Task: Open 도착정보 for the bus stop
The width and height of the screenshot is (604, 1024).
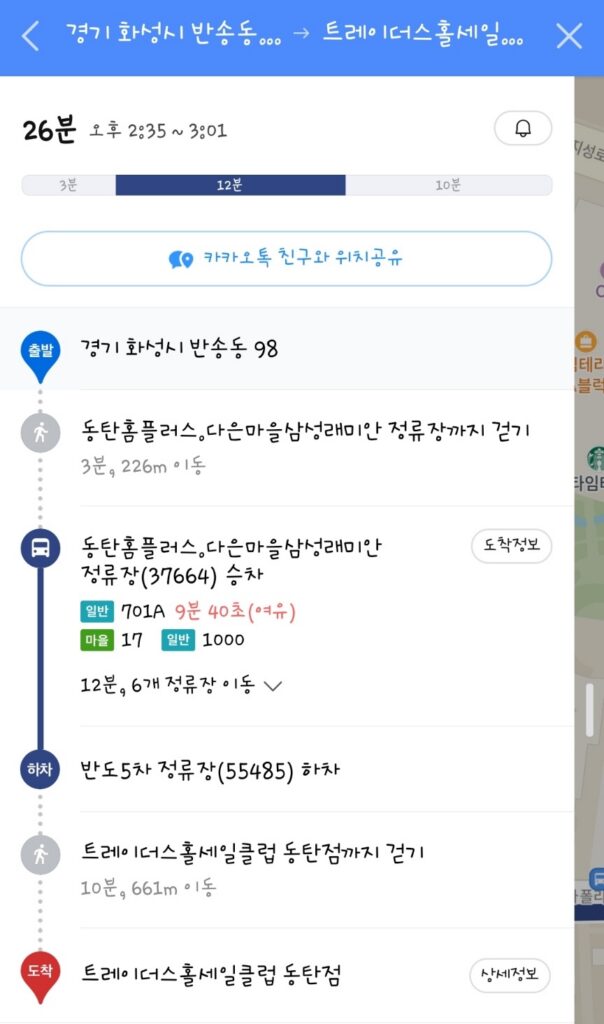Action: (x=511, y=547)
